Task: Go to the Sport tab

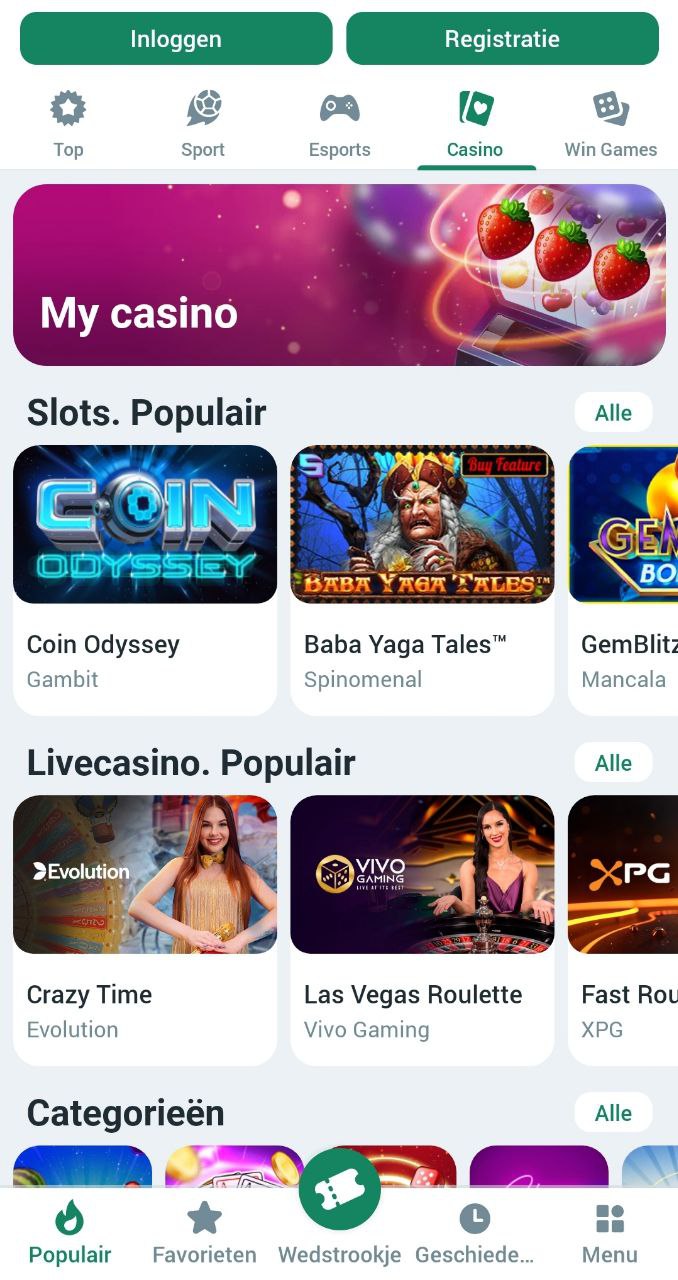Action: 203,125
